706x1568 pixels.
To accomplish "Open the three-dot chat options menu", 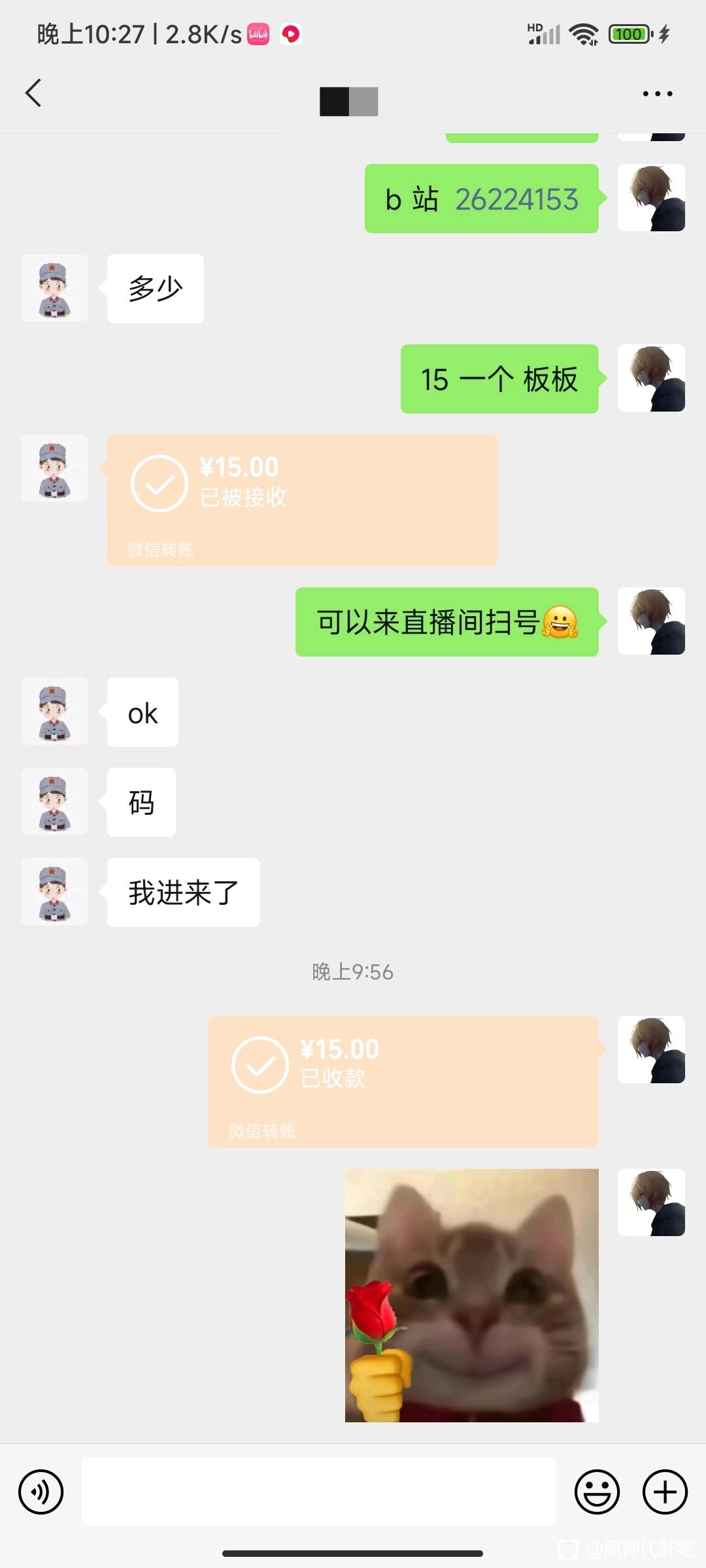I will click(657, 93).
